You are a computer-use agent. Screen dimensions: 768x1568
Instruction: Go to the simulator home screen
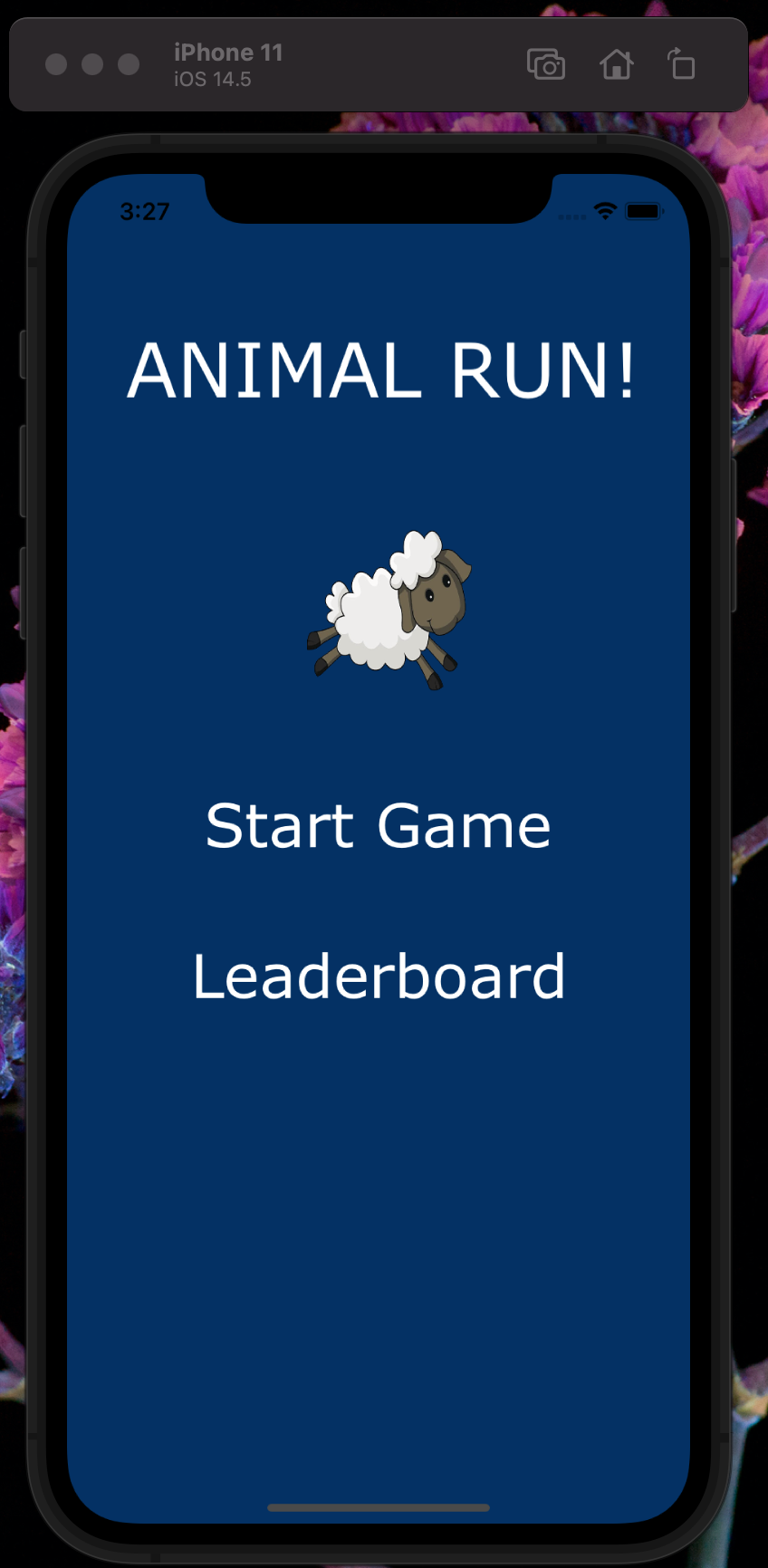click(616, 65)
